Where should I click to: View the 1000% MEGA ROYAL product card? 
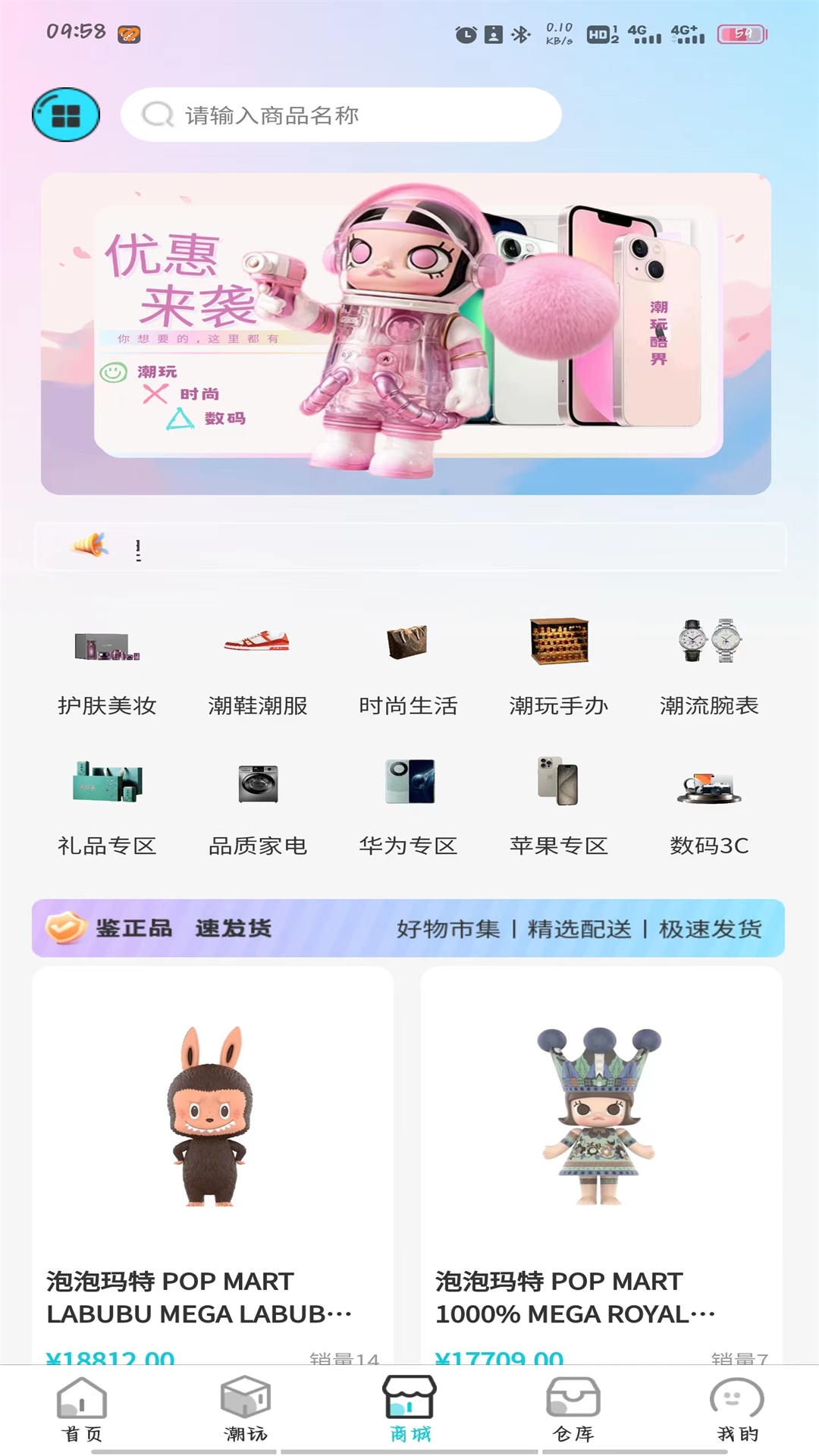601,1160
